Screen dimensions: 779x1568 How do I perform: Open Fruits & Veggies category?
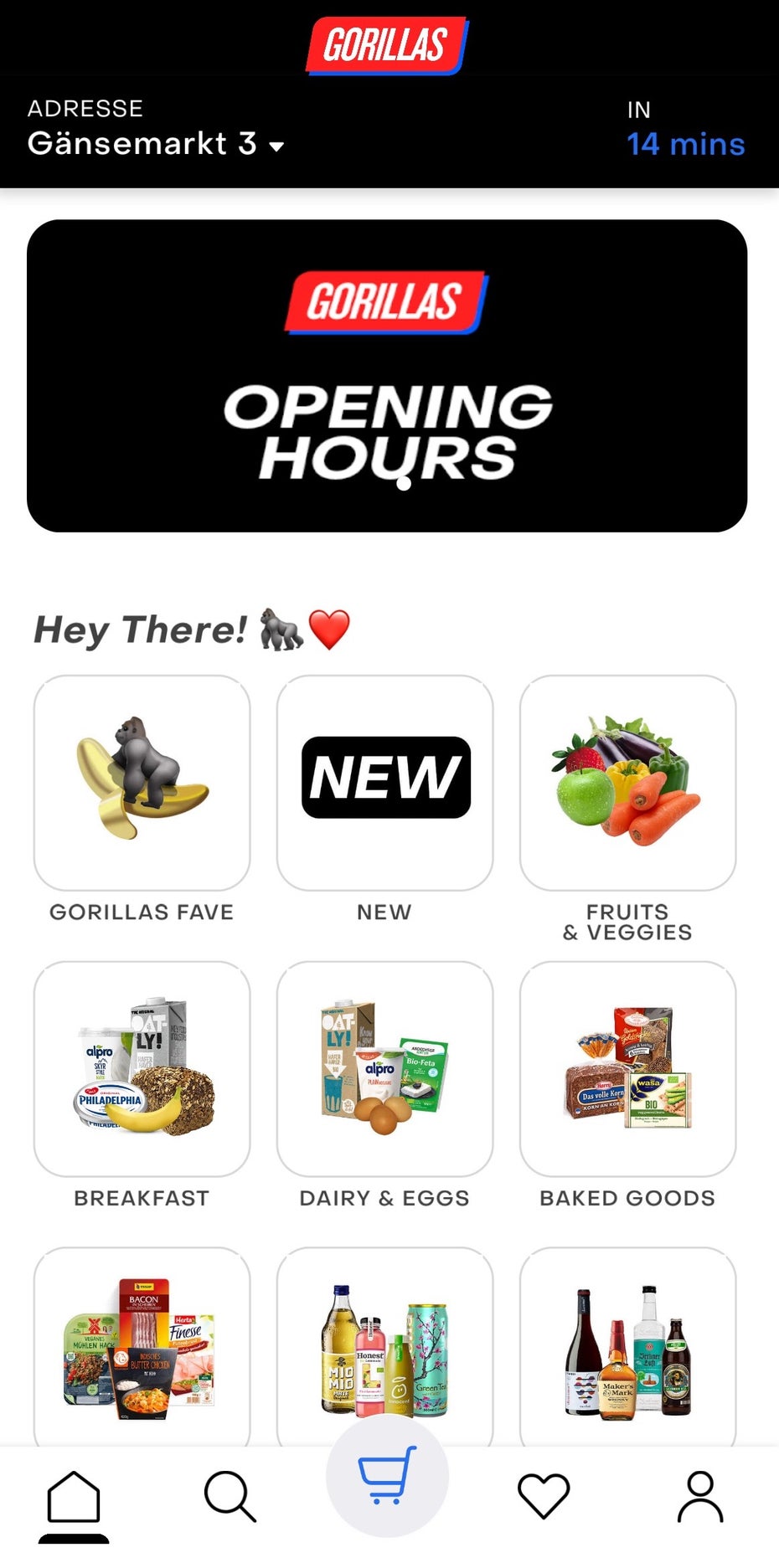click(x=627, y=784)
